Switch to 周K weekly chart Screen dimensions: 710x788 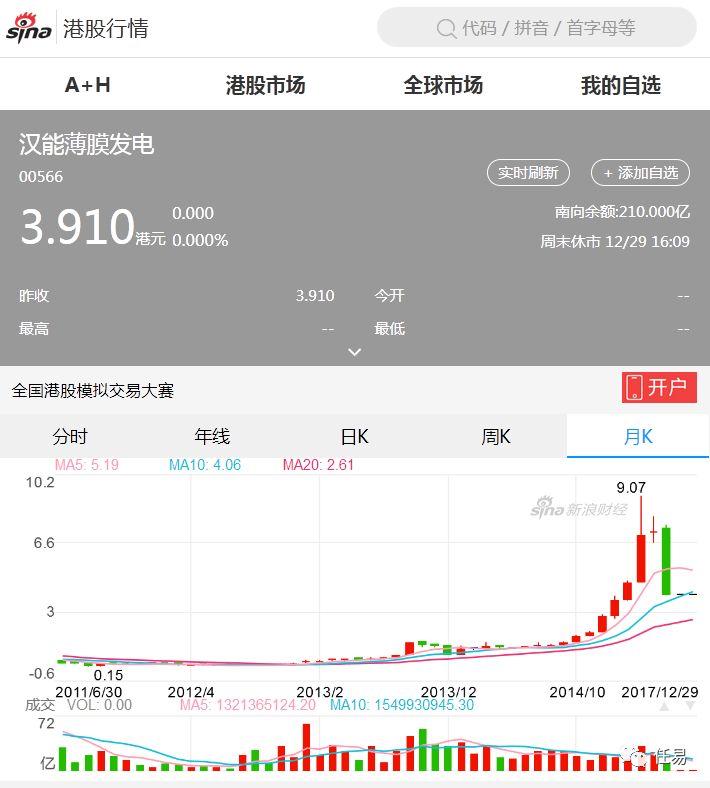tap(496, 437)
